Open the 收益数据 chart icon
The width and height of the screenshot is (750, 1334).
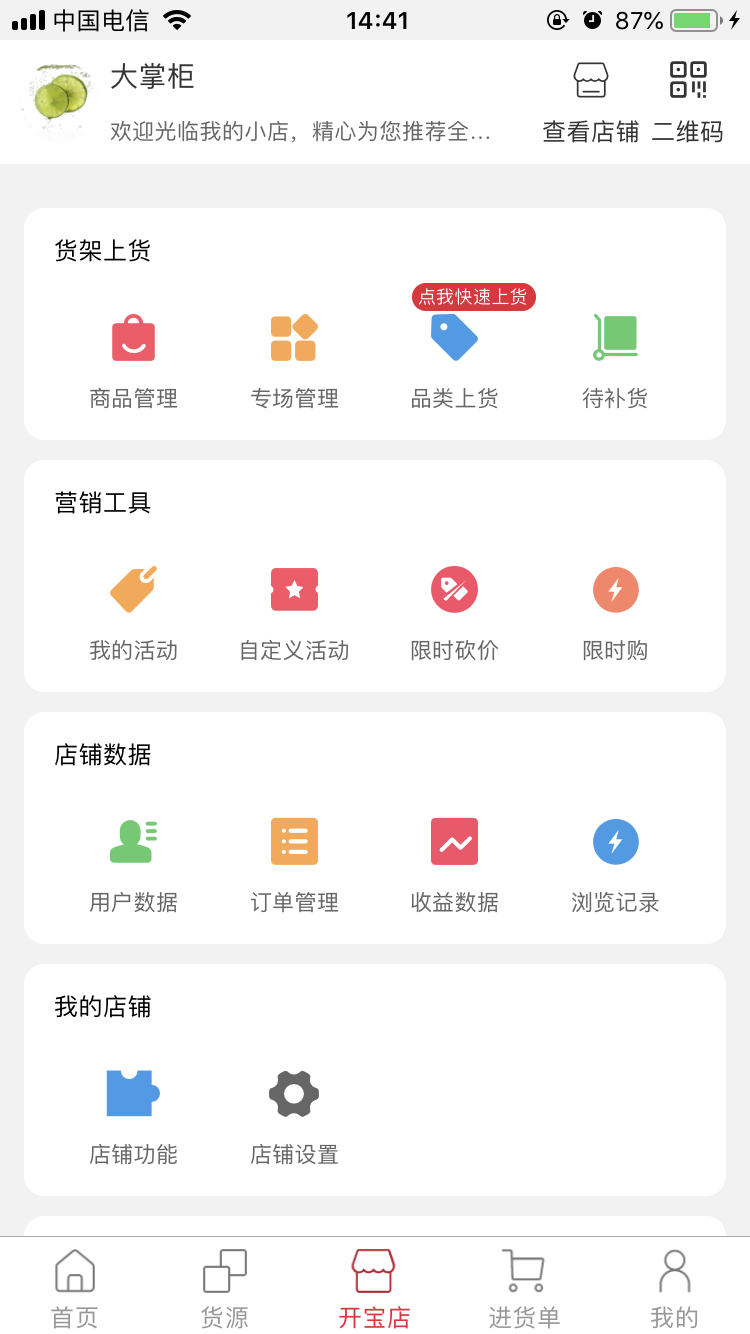[454, 841]
